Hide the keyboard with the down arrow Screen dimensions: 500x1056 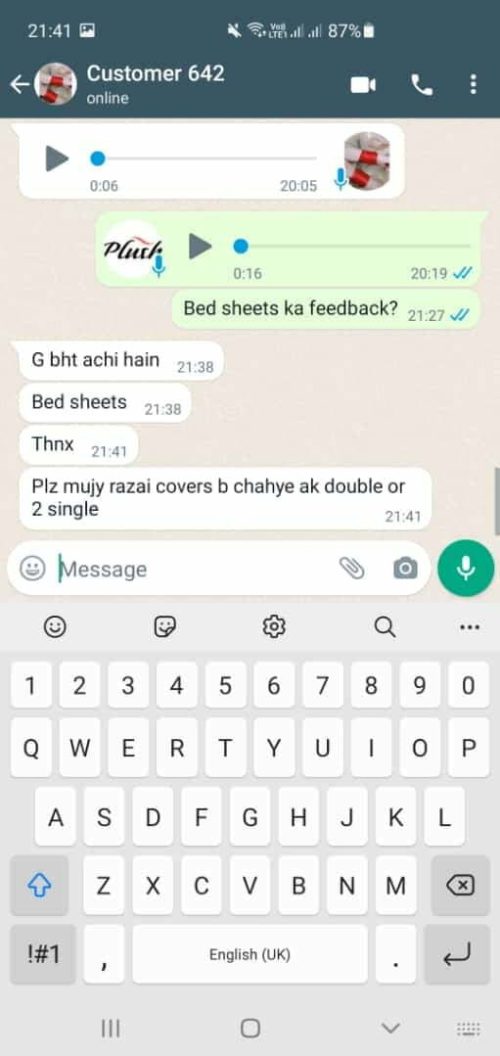pyautogui.click(x=390, y=1028)
